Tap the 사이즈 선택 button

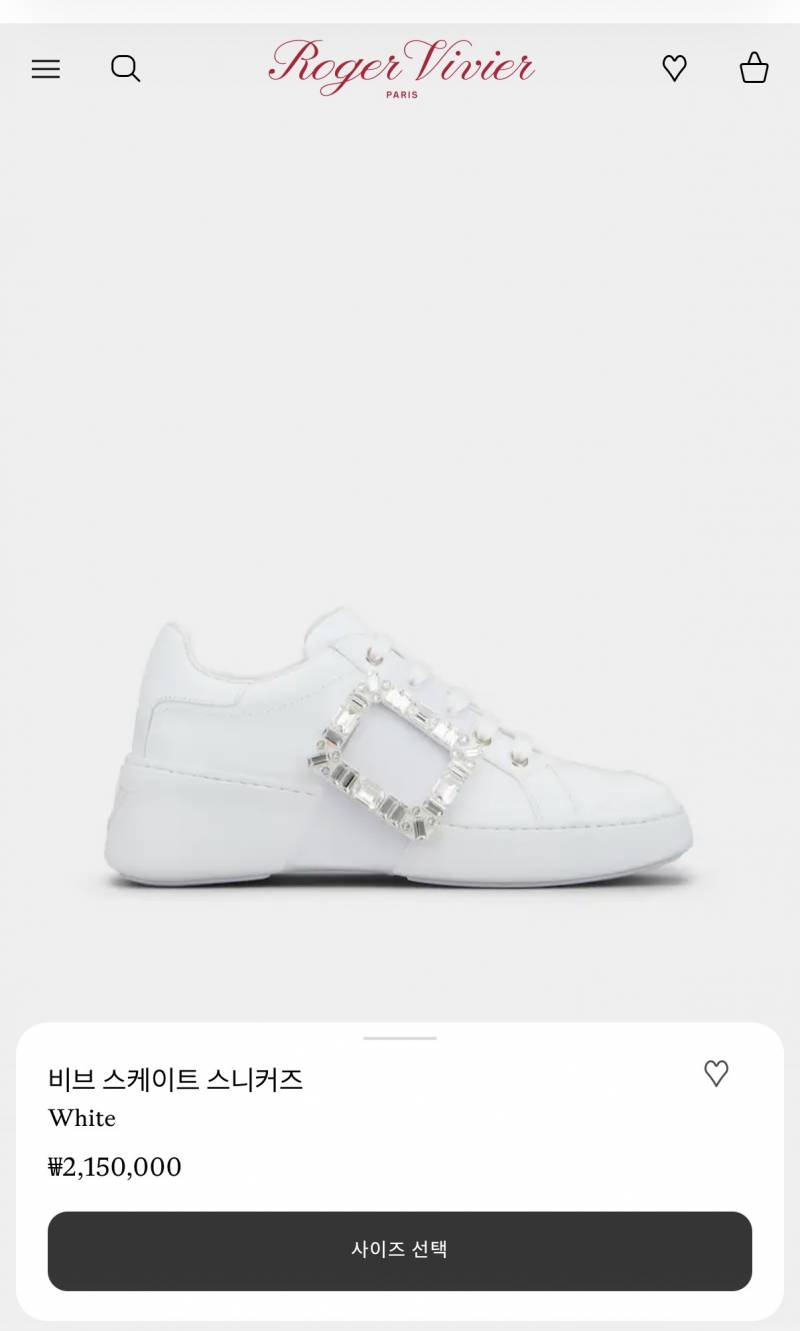[x=400, y=1250]
